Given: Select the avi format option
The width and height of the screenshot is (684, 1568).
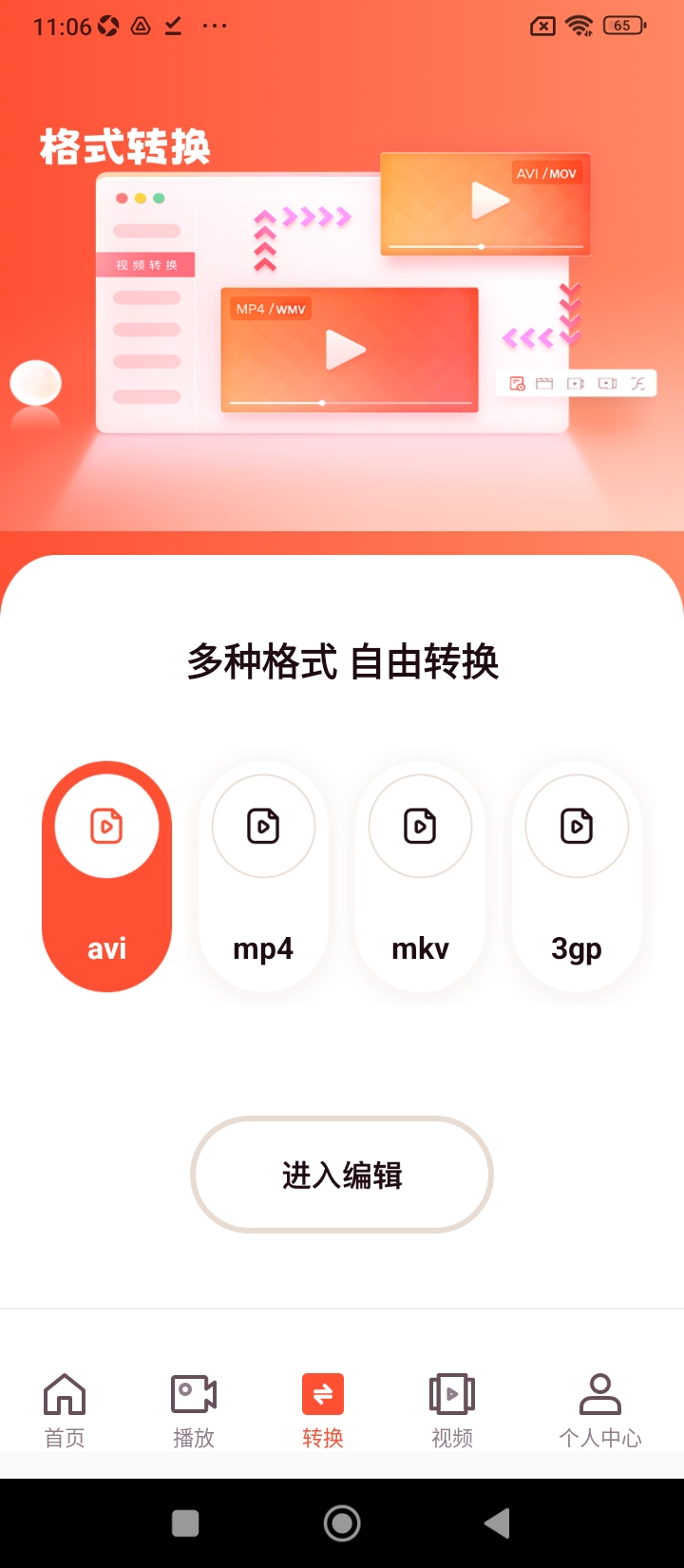Looking at the screenshot, I should tap(106, 876).
